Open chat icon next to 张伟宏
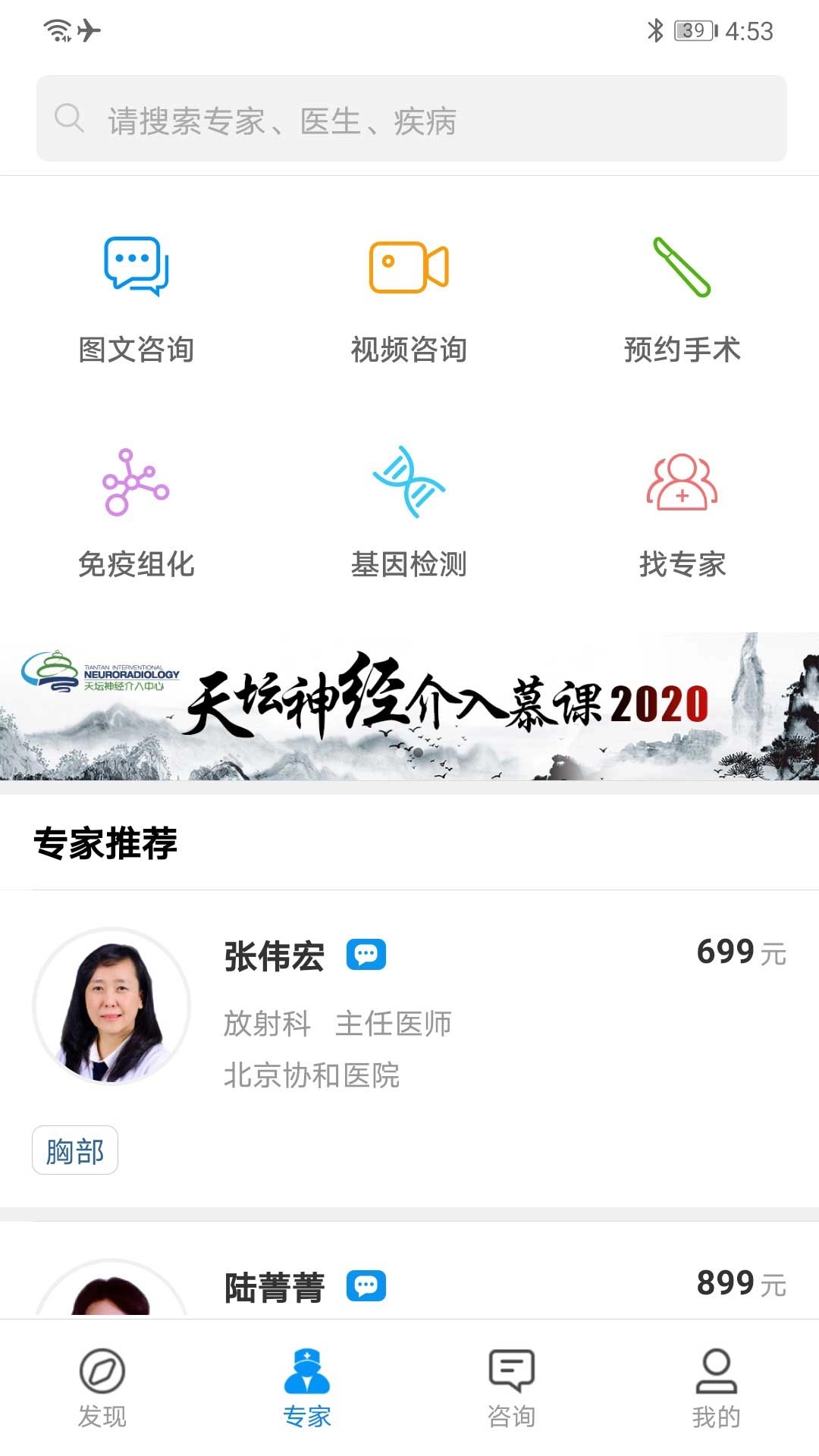Viewport: 819px width, 1456px height. 367,954
